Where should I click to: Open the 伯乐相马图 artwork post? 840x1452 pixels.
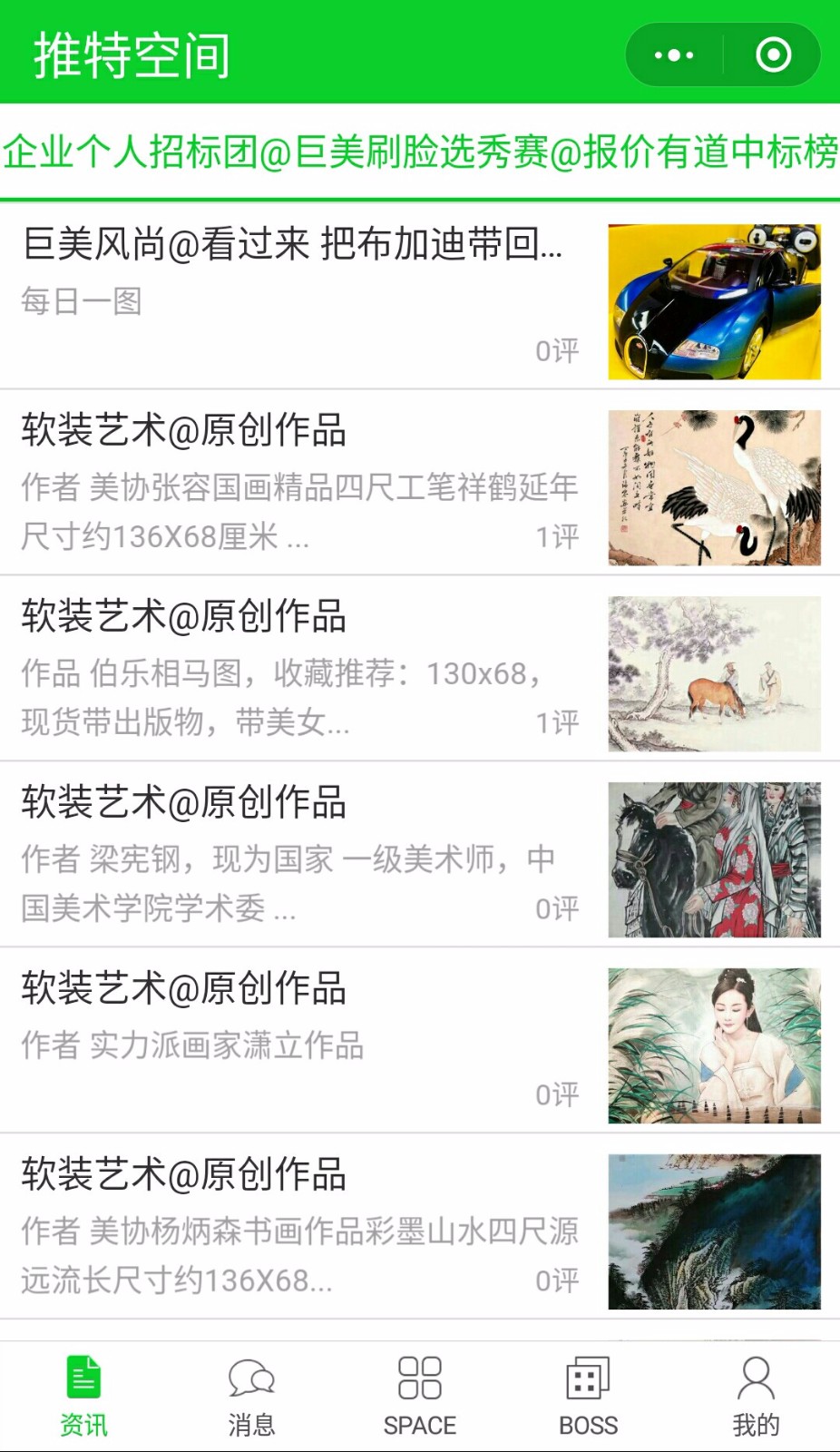[420, 669]
